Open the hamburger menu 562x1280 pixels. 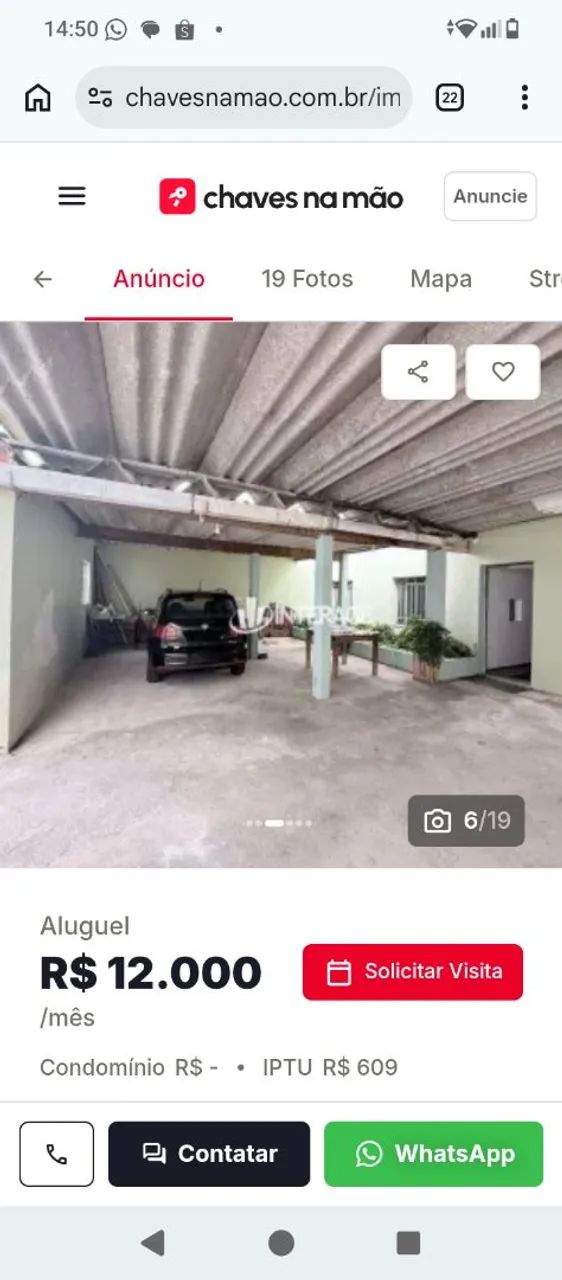pos(72,196)
